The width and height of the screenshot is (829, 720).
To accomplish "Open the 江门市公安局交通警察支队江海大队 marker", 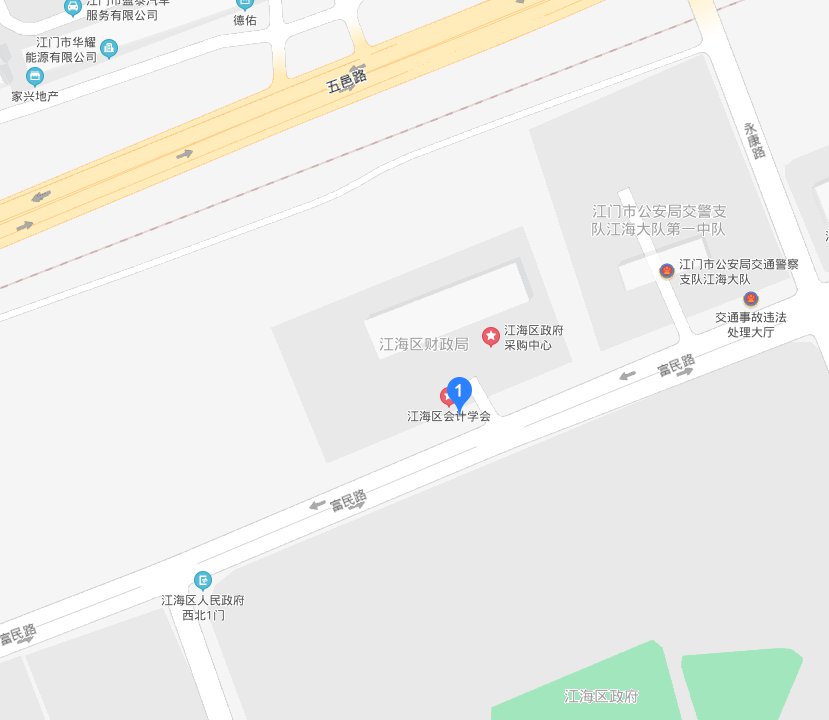I will [667, 271].
